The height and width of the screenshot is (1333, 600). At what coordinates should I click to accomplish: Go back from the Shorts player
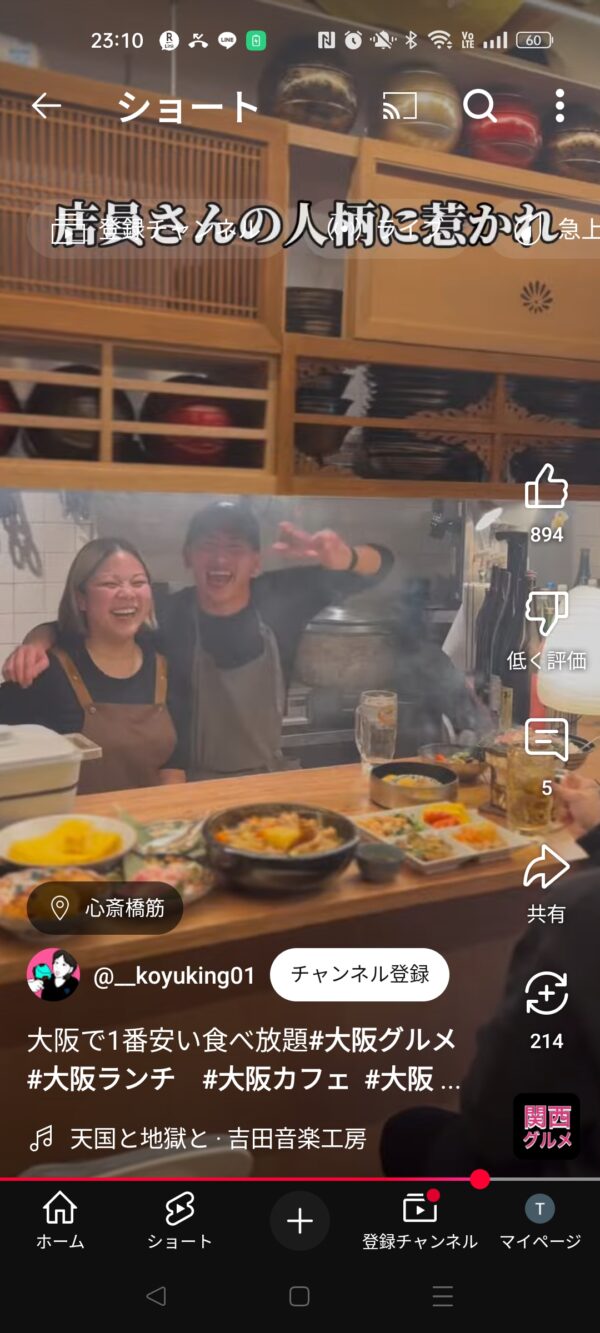pyautogui.click(x=46, y=106)
